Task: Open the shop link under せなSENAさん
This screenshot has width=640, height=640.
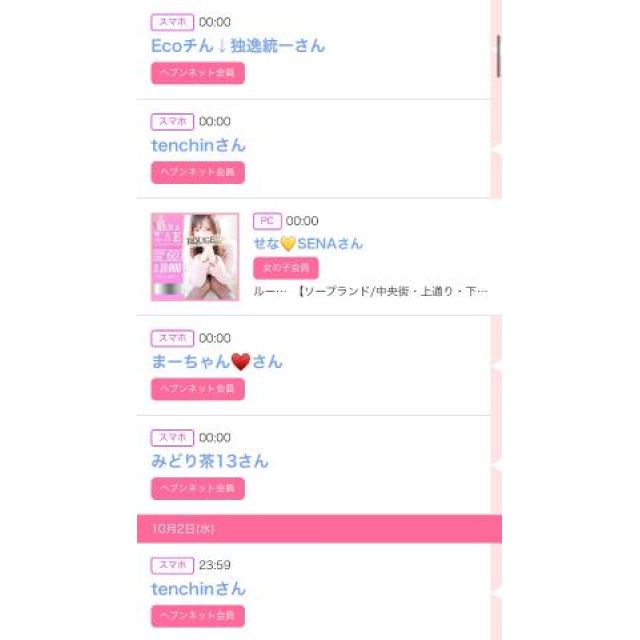Action: pyautogui.click(x=371, y=291)
